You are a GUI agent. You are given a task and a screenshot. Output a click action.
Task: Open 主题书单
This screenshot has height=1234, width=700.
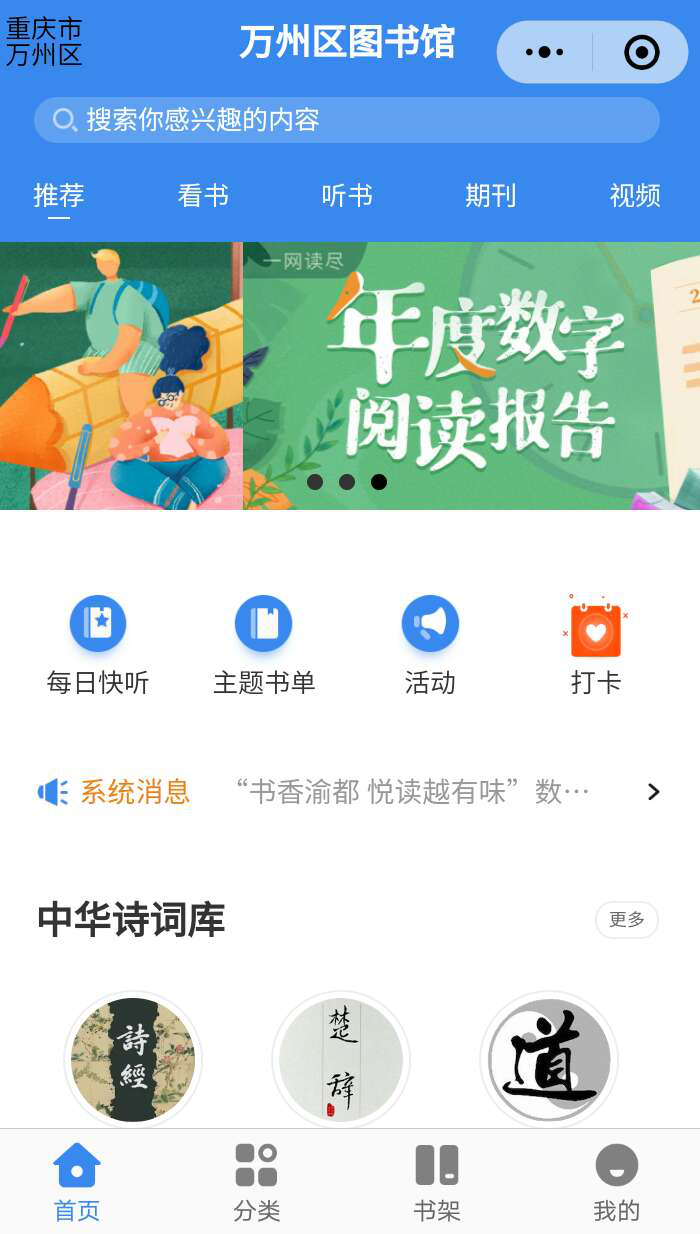click(x=264, y=645)
